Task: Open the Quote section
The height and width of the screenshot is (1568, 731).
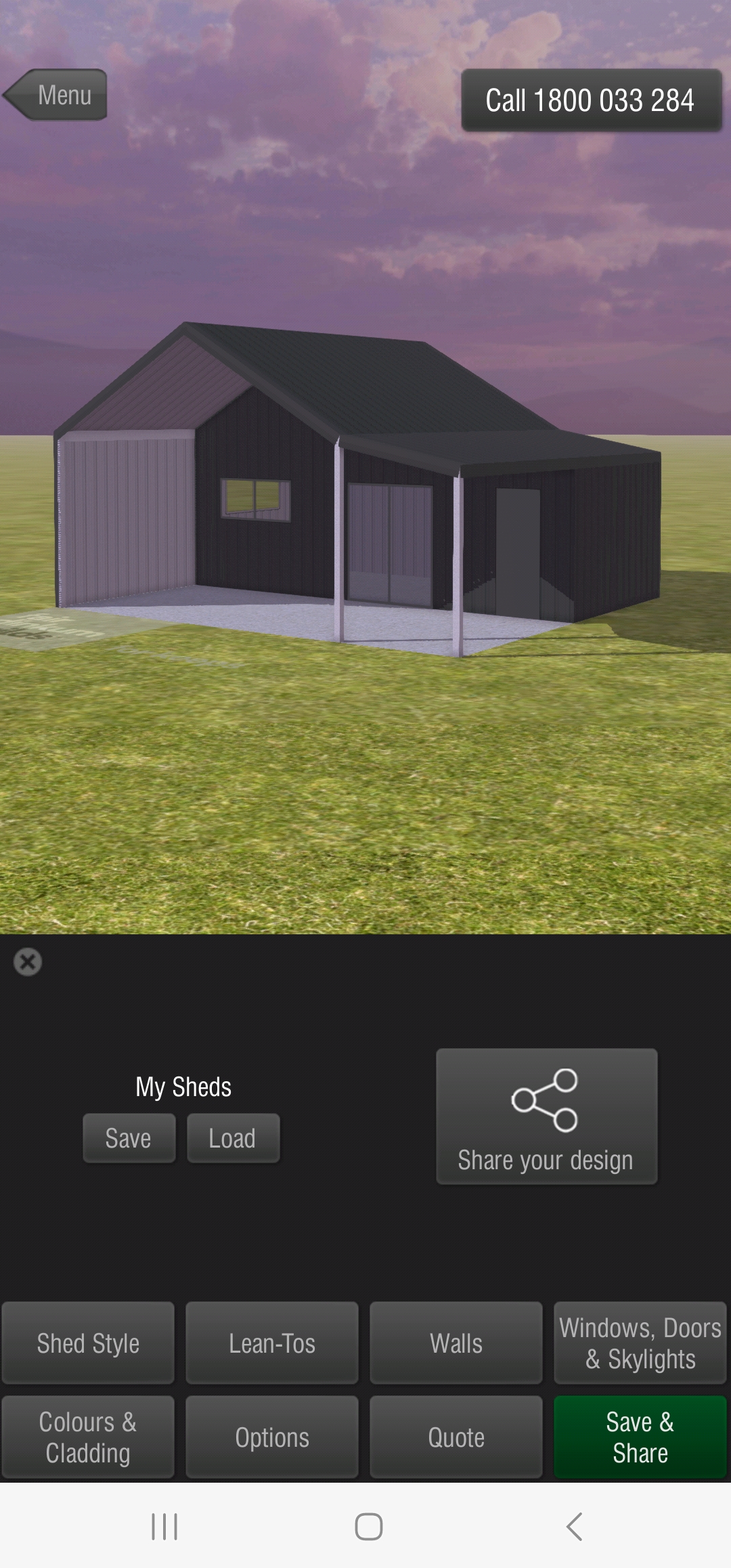Action: (456, 1437)
